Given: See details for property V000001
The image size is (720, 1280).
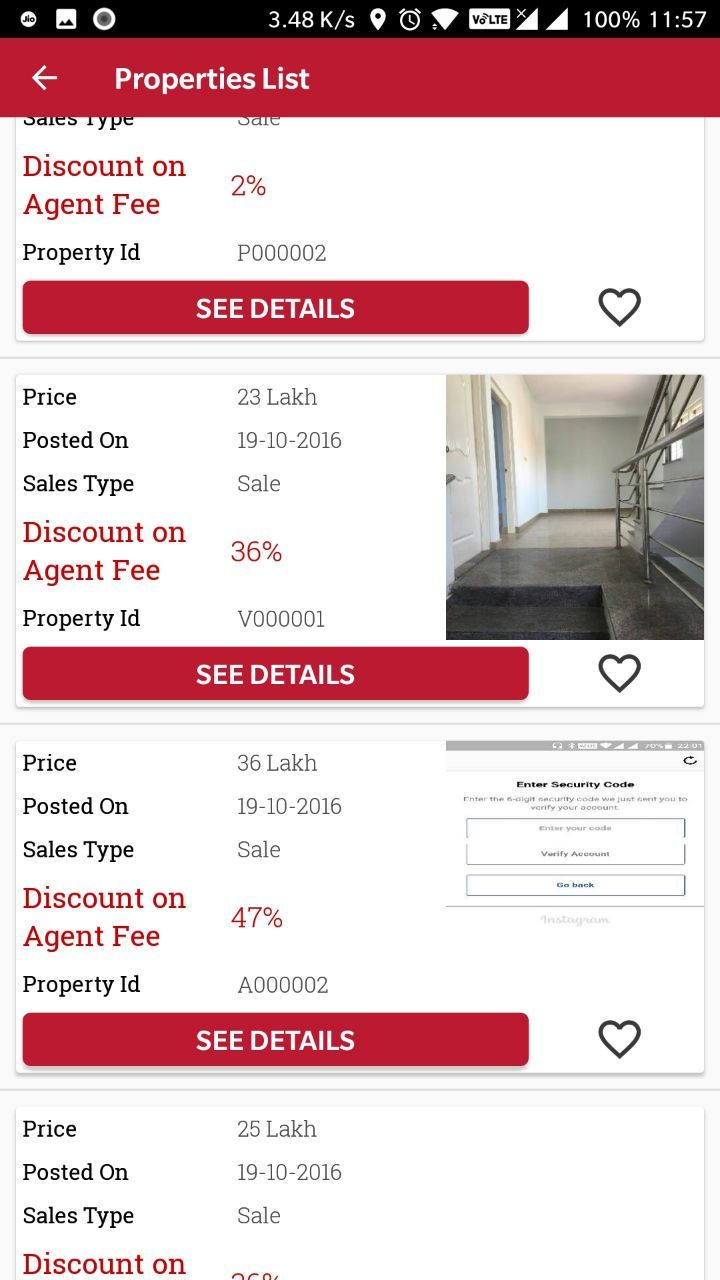Looking at the screenshot, I should pos(275,674).
